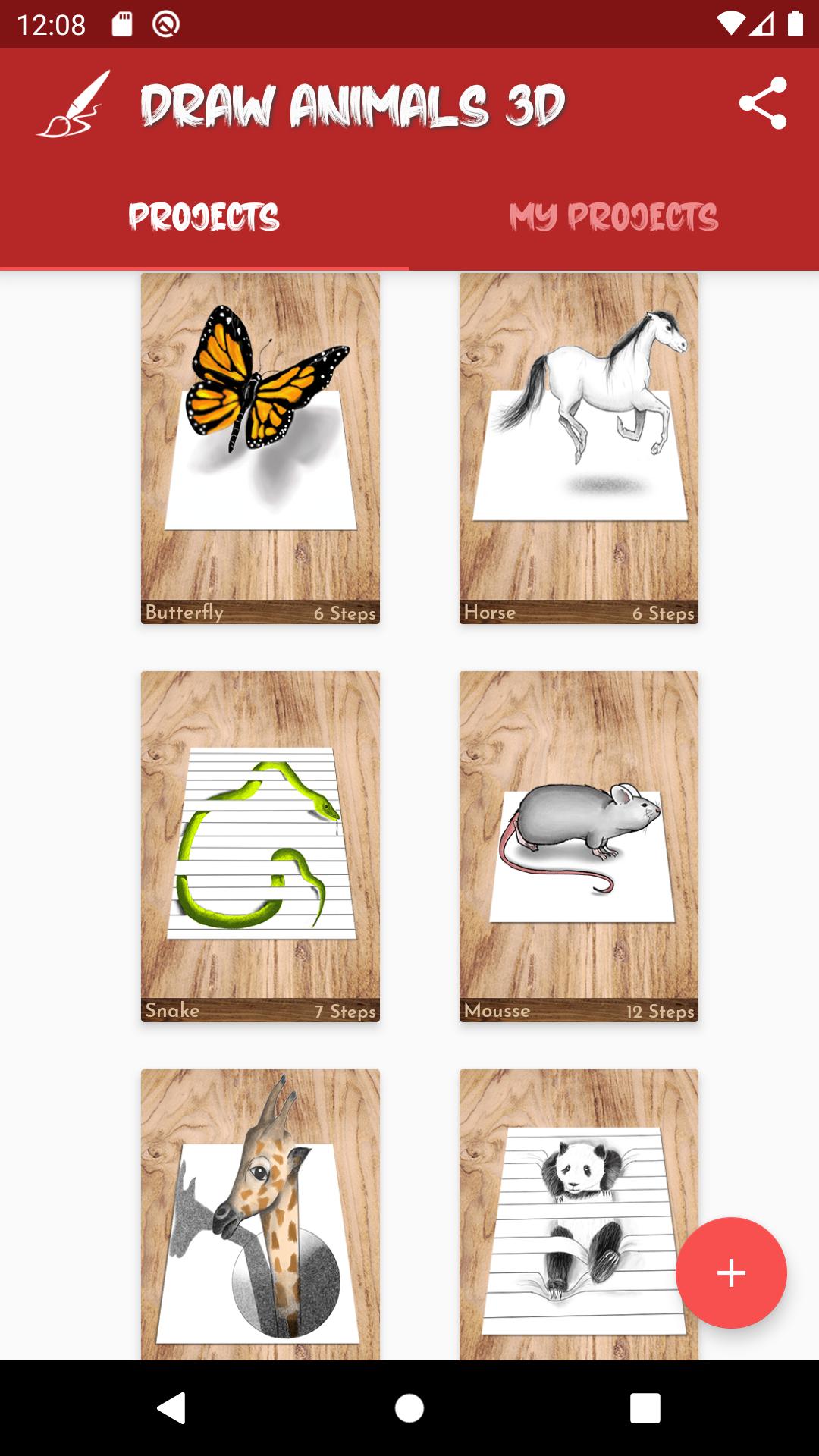The width and height of the screenshot is (819, 1456).
Task: Open the Snake 7 Steps project
Action: tap(260, 846)
